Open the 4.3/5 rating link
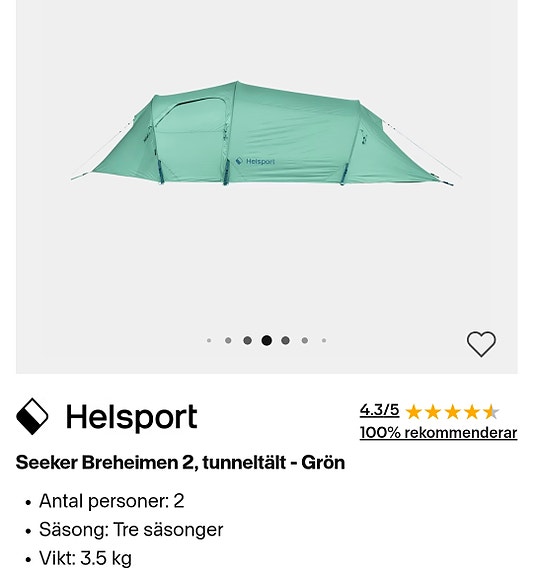 pos(379,410)
